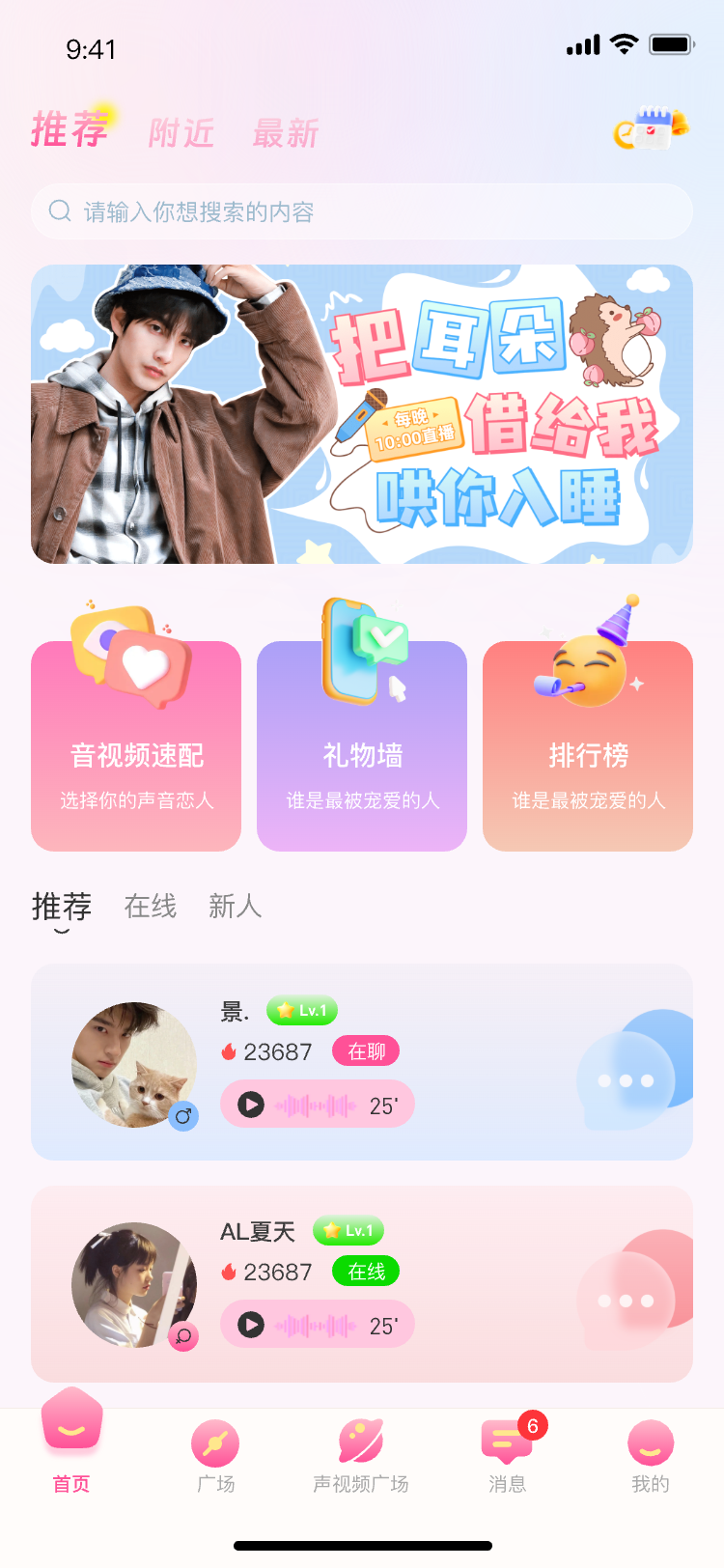Tap the search box 请输入你想搜索的内容

(362, 211)
